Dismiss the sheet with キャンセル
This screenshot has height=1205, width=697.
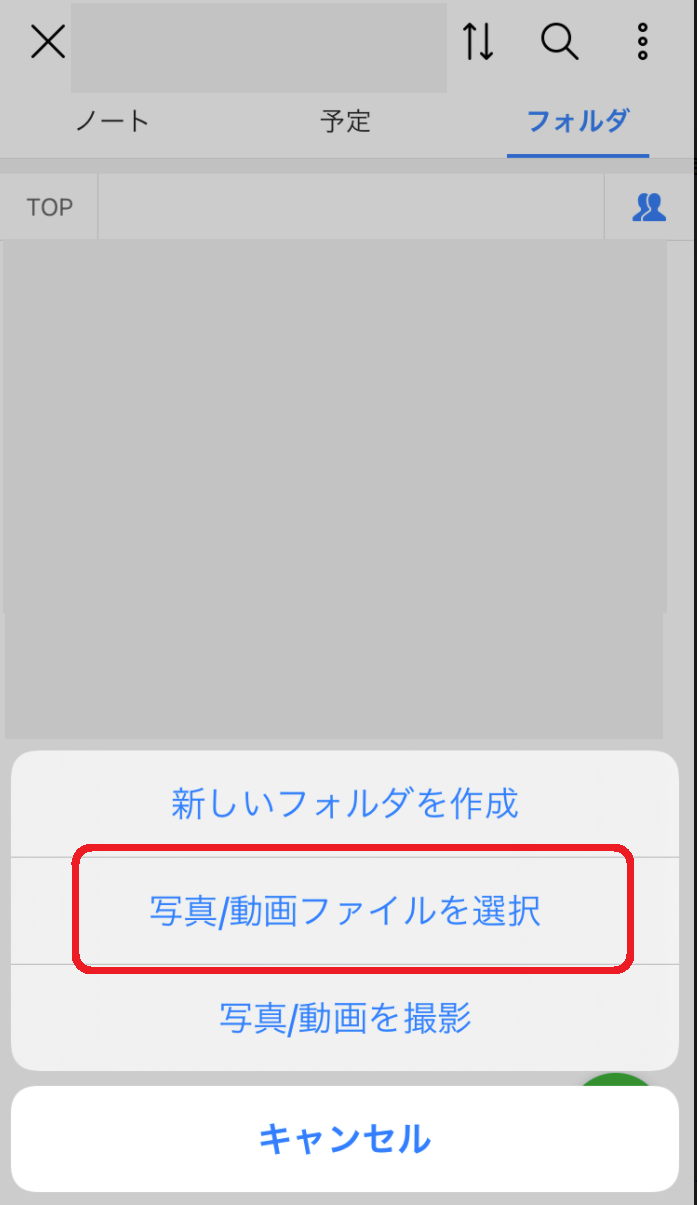[345, 1138]
